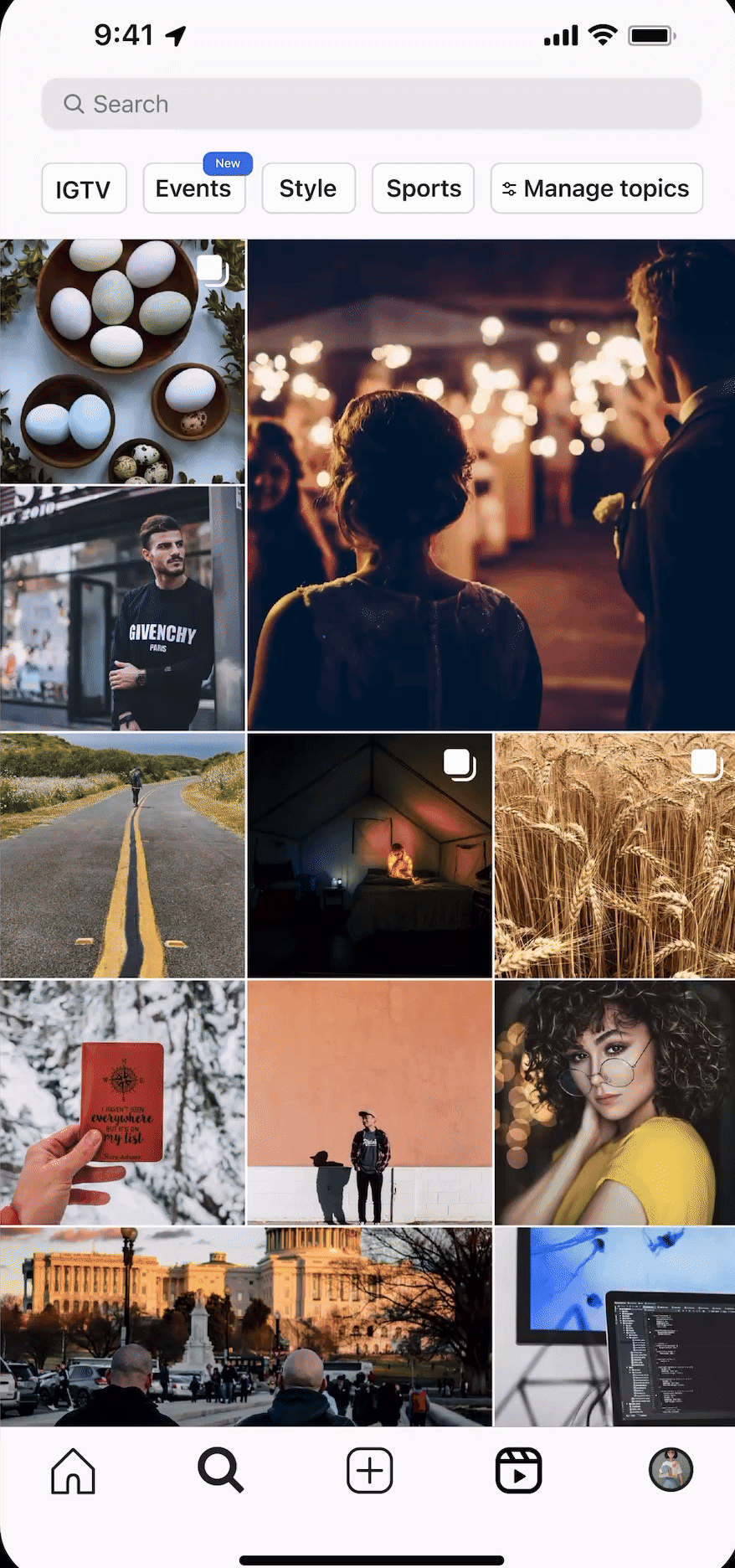The image size is (735, 1568).
Task: Open the curly-haired woman with glasses post
Action: [x=614, y=1102]
